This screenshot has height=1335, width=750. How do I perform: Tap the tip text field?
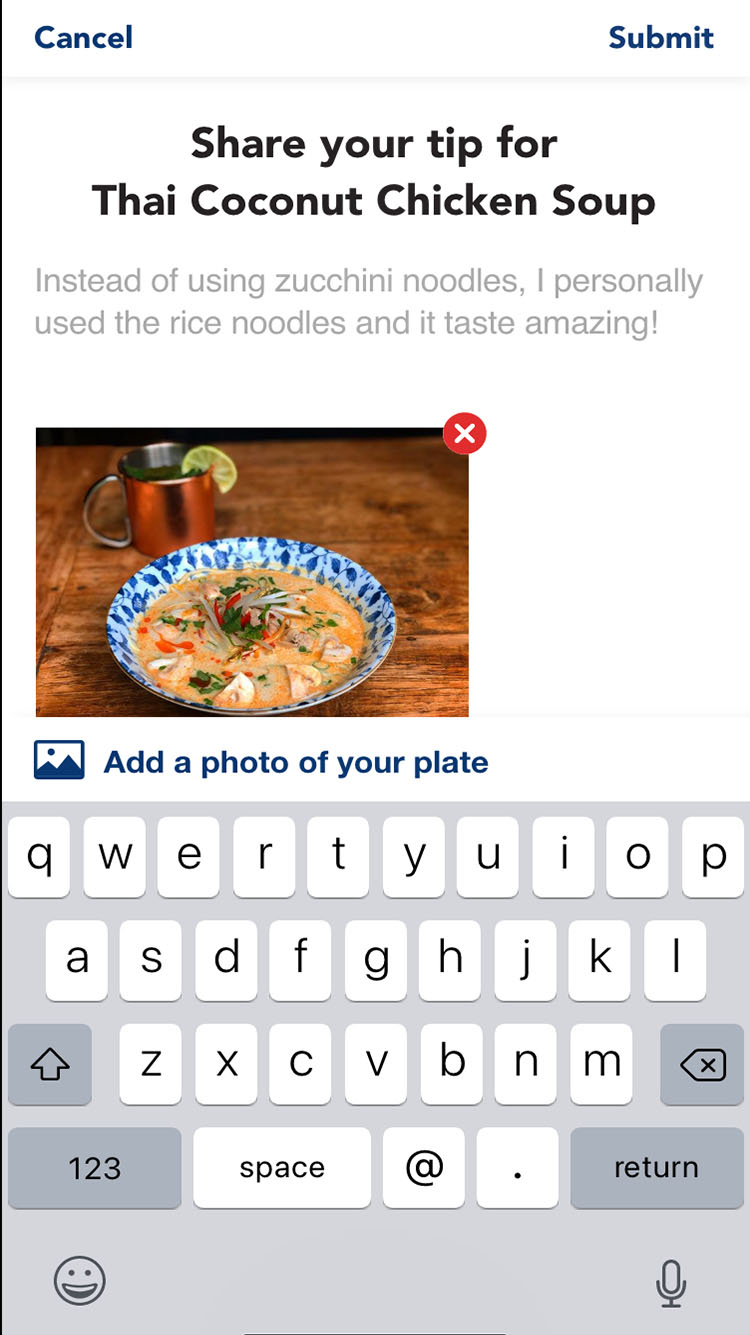[x=368, y=302]
